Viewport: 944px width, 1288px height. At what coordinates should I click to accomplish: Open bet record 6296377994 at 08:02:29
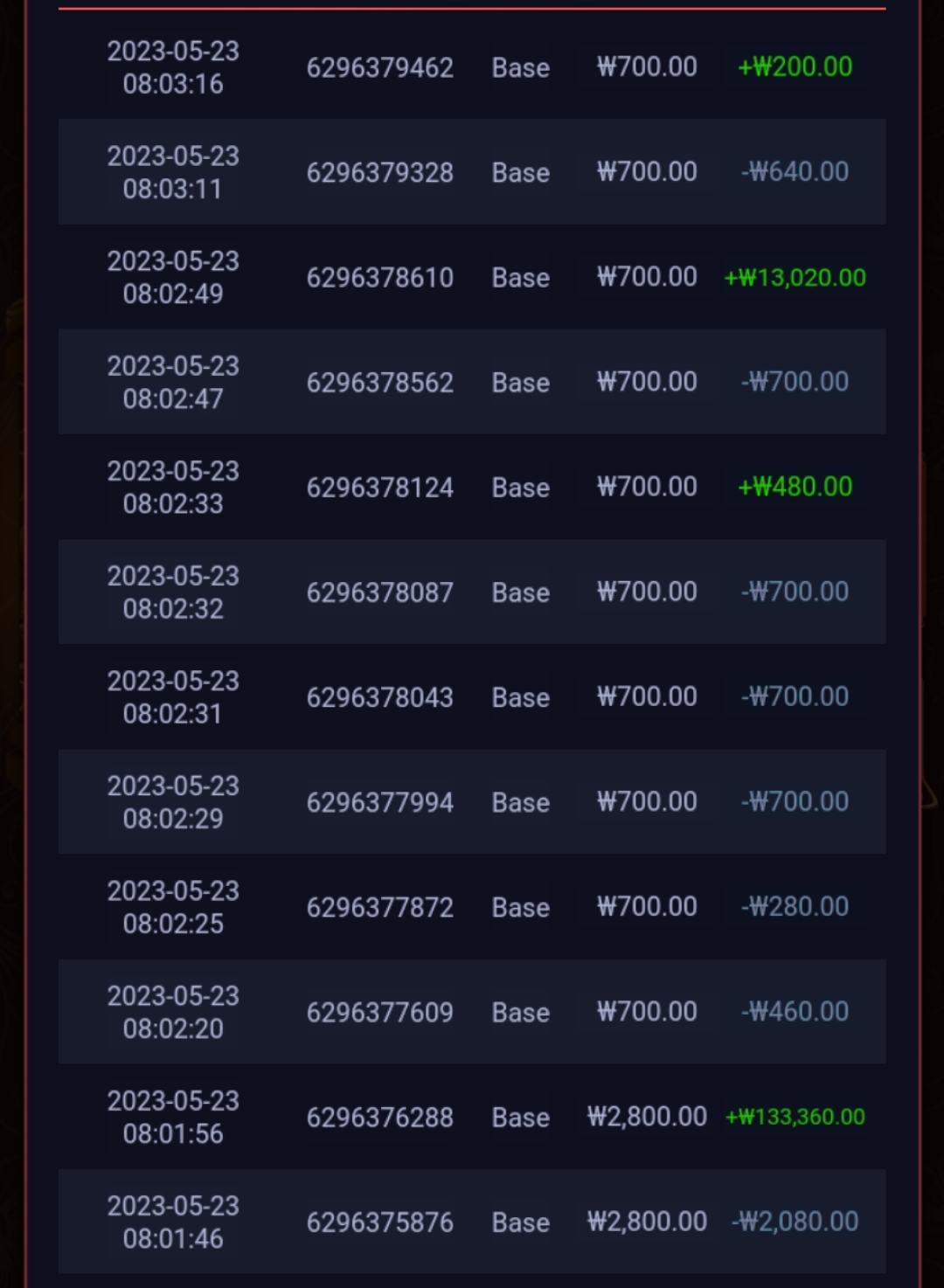tap(472, 801)
